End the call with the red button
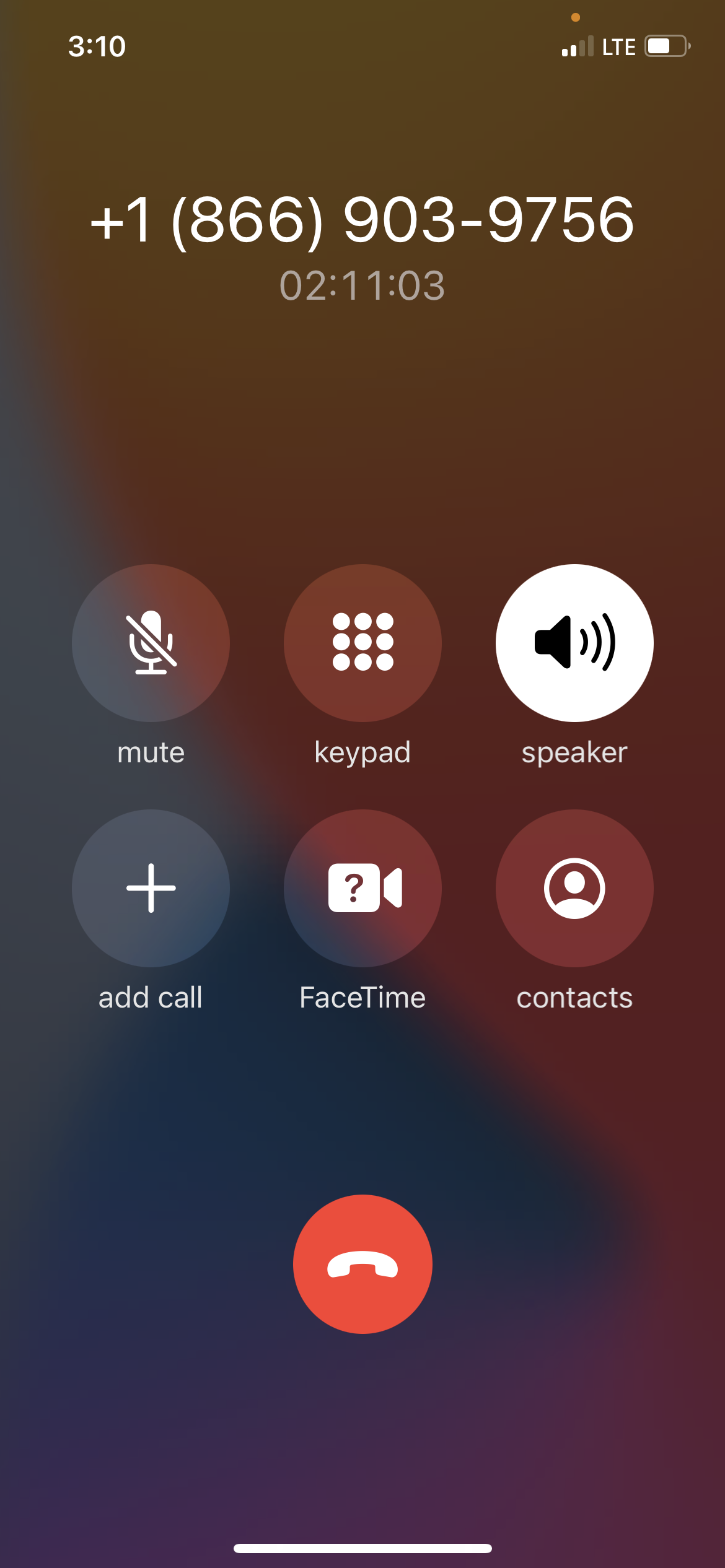Image resolution: width=725 pixels, height=1568 pixels. click(x=362, y=1264)
